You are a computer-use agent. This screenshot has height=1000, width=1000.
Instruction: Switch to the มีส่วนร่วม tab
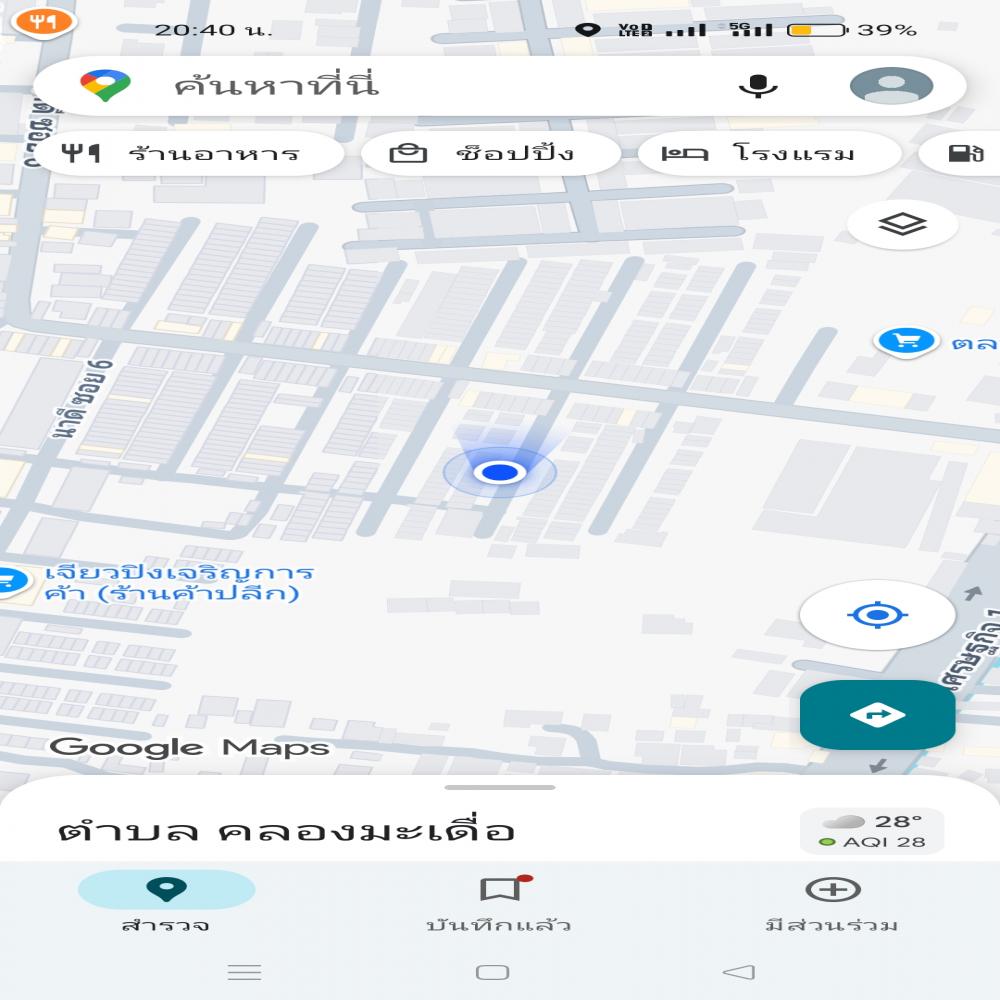832,902
